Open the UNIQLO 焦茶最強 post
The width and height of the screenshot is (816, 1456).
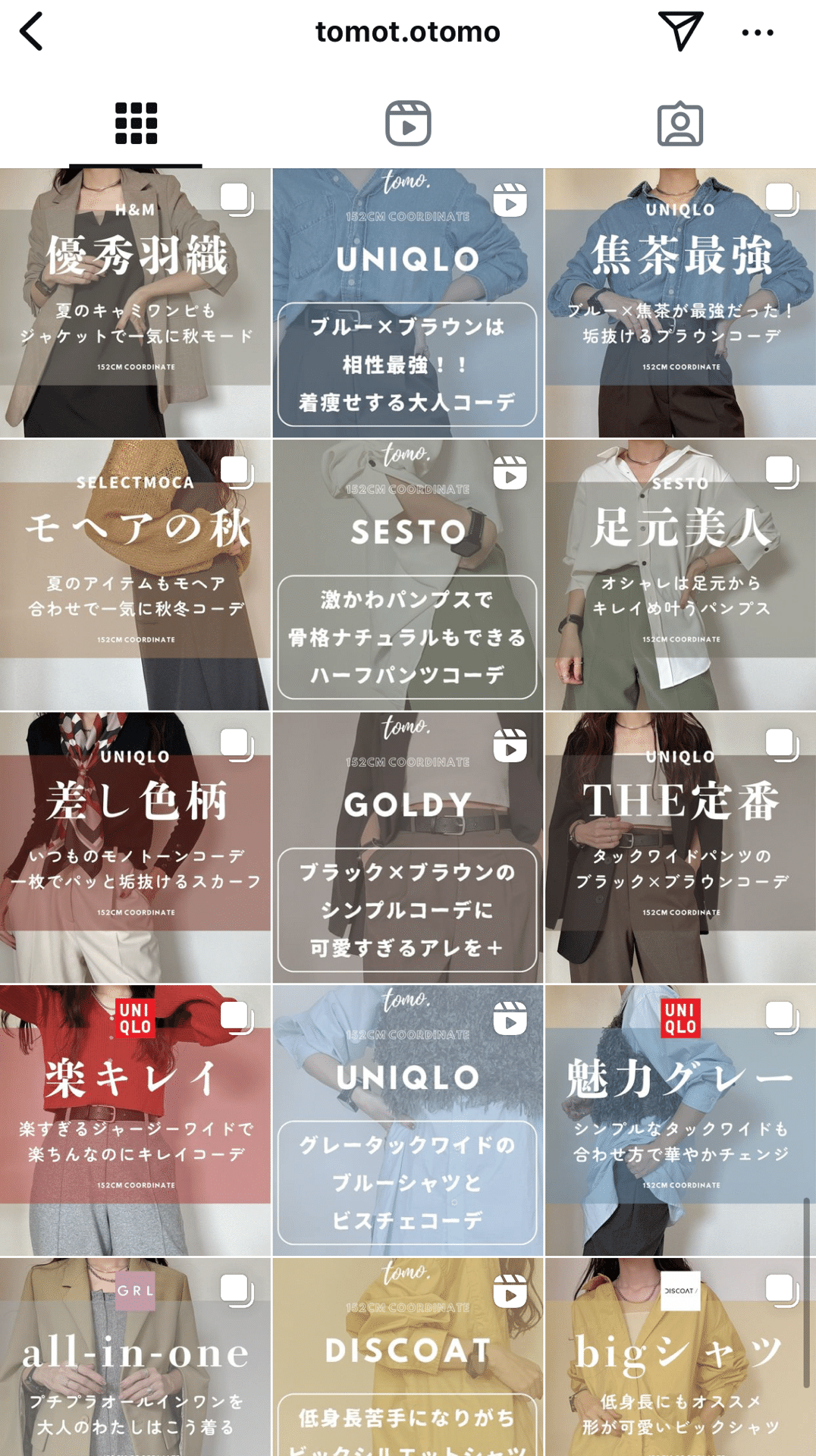680,303
